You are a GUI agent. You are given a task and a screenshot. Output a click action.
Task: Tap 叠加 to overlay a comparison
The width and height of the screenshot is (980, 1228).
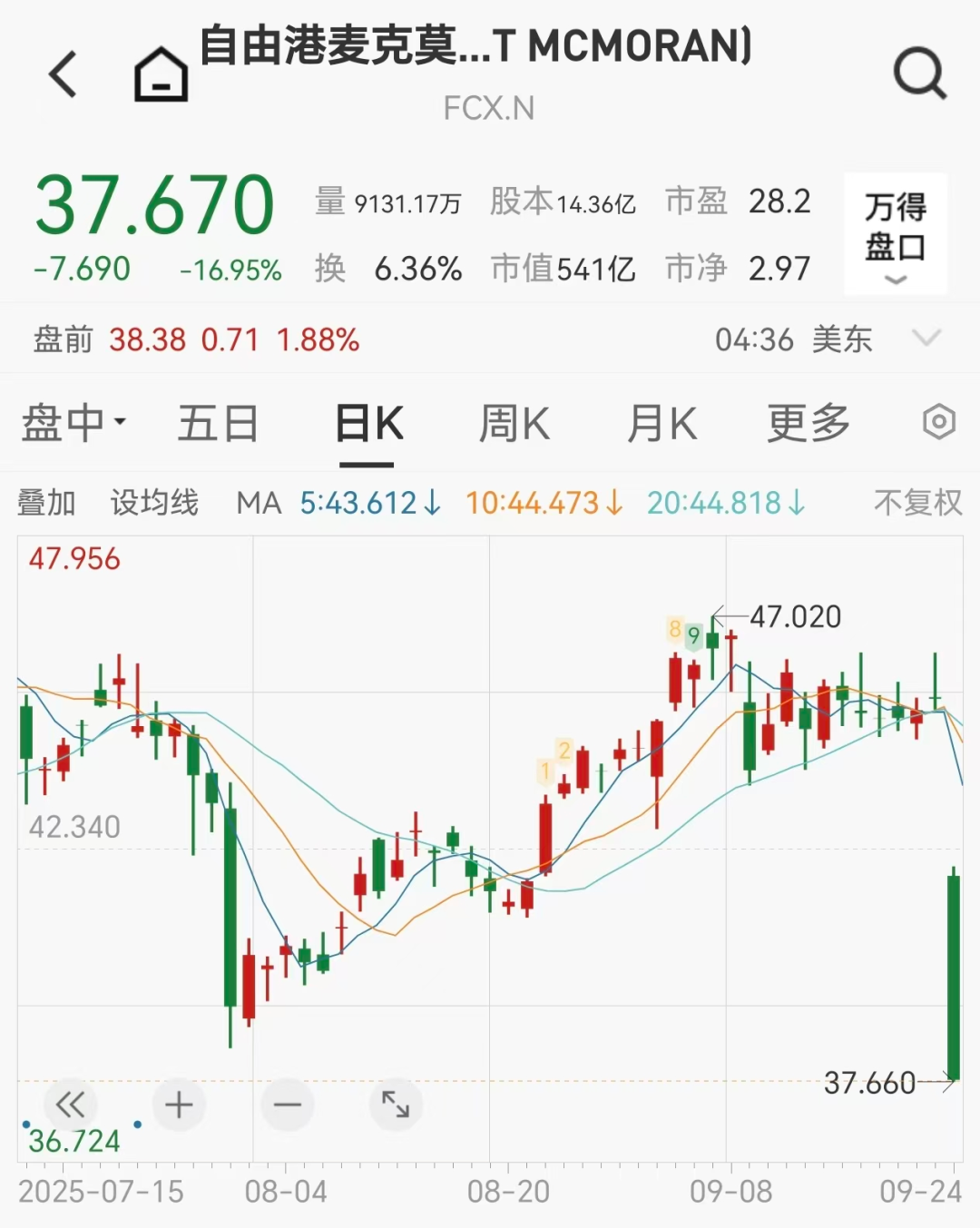pyautogui.click(x=46, y=502)
